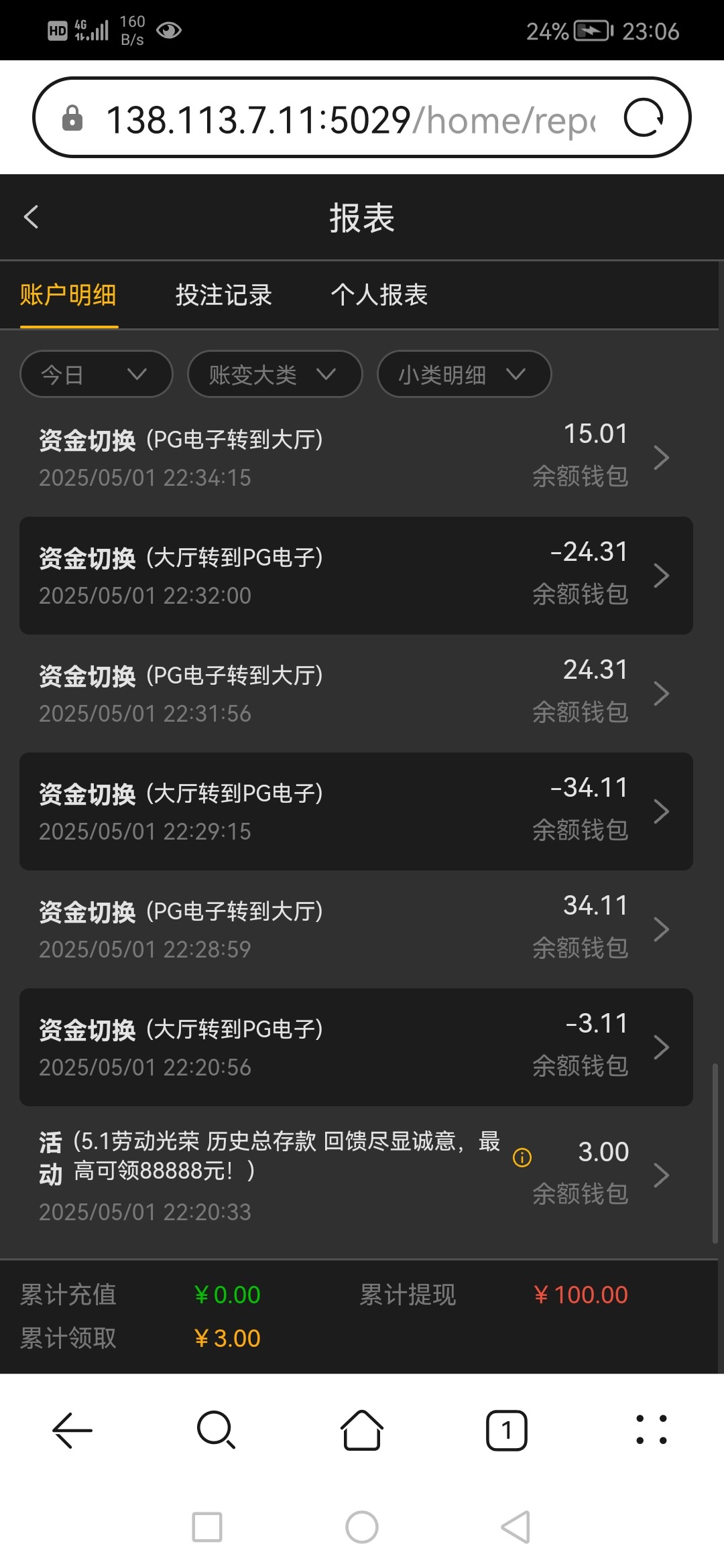Open the -24.31 transfer record at 22:32:00
Viewport: 724px width, 1568px height.
click(355, 576)
